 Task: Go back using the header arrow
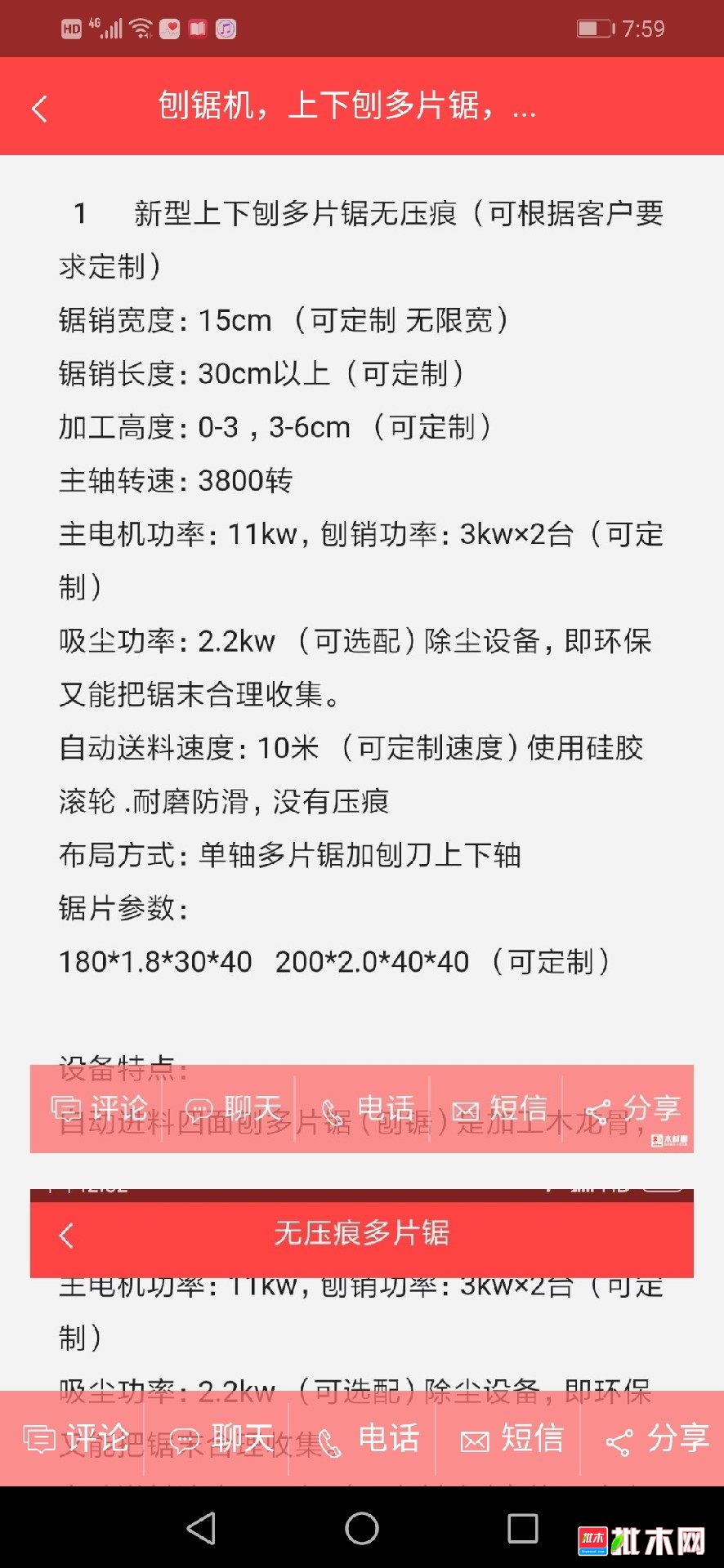coord(39,108)
